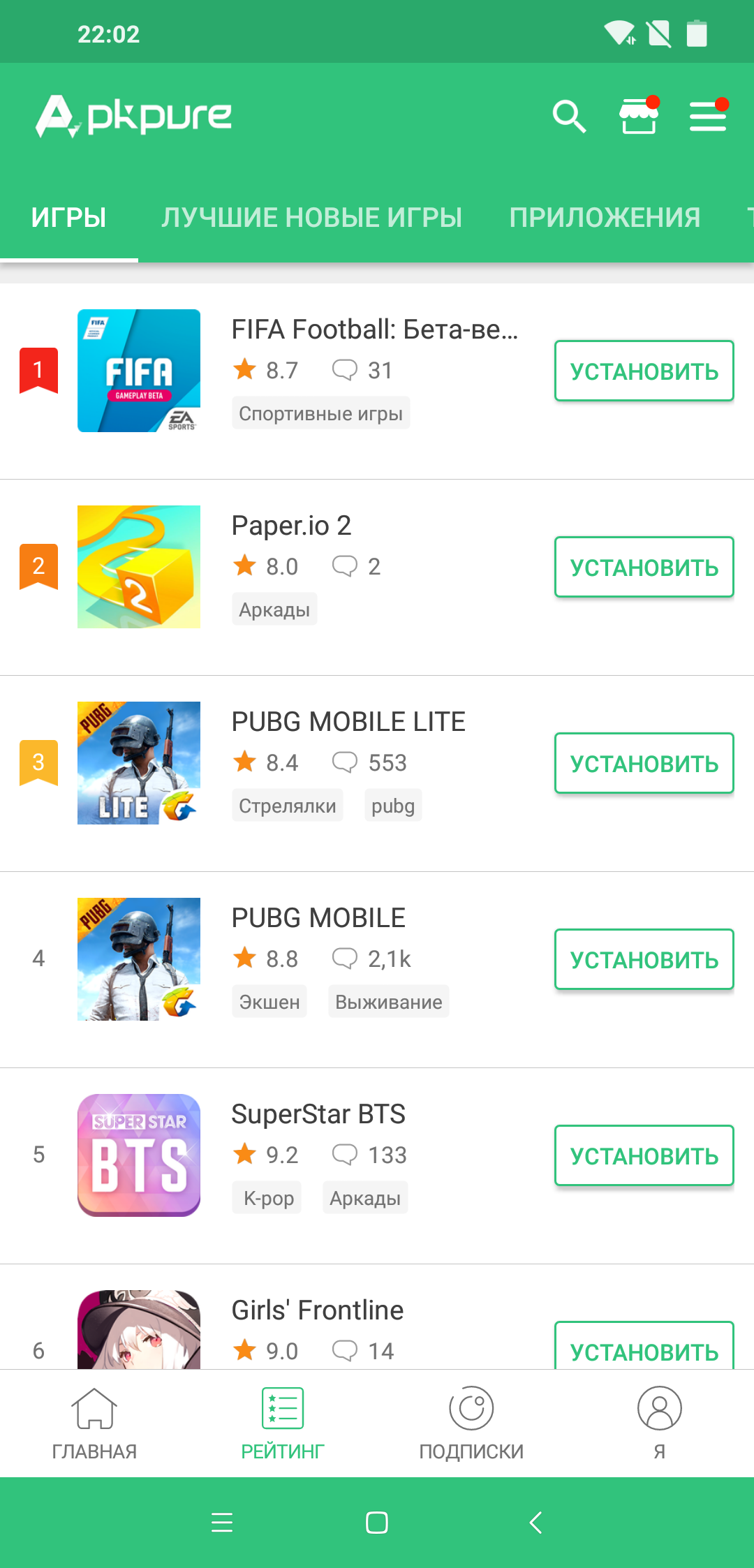Open the Girls' Frontline entry

click(x=377, y=1317)
